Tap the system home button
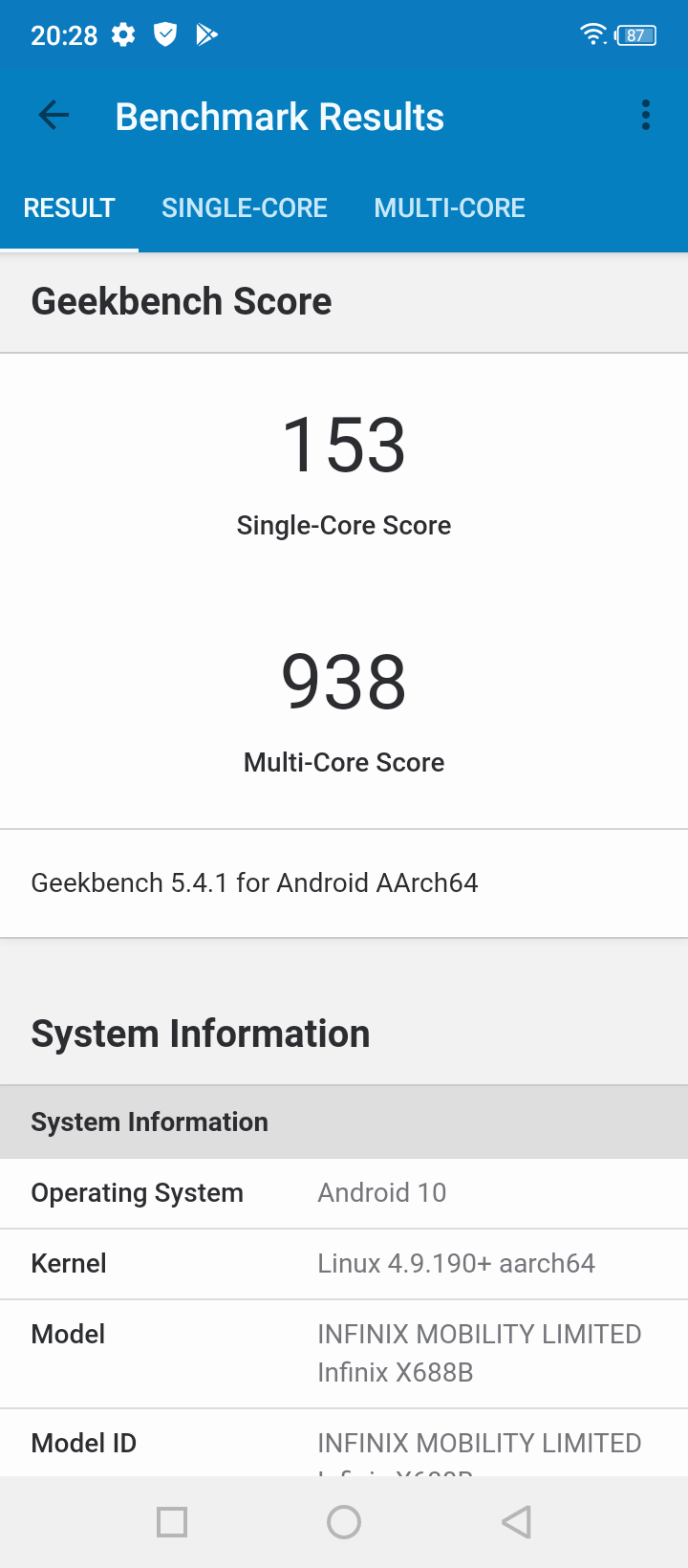 (344, 1521)
